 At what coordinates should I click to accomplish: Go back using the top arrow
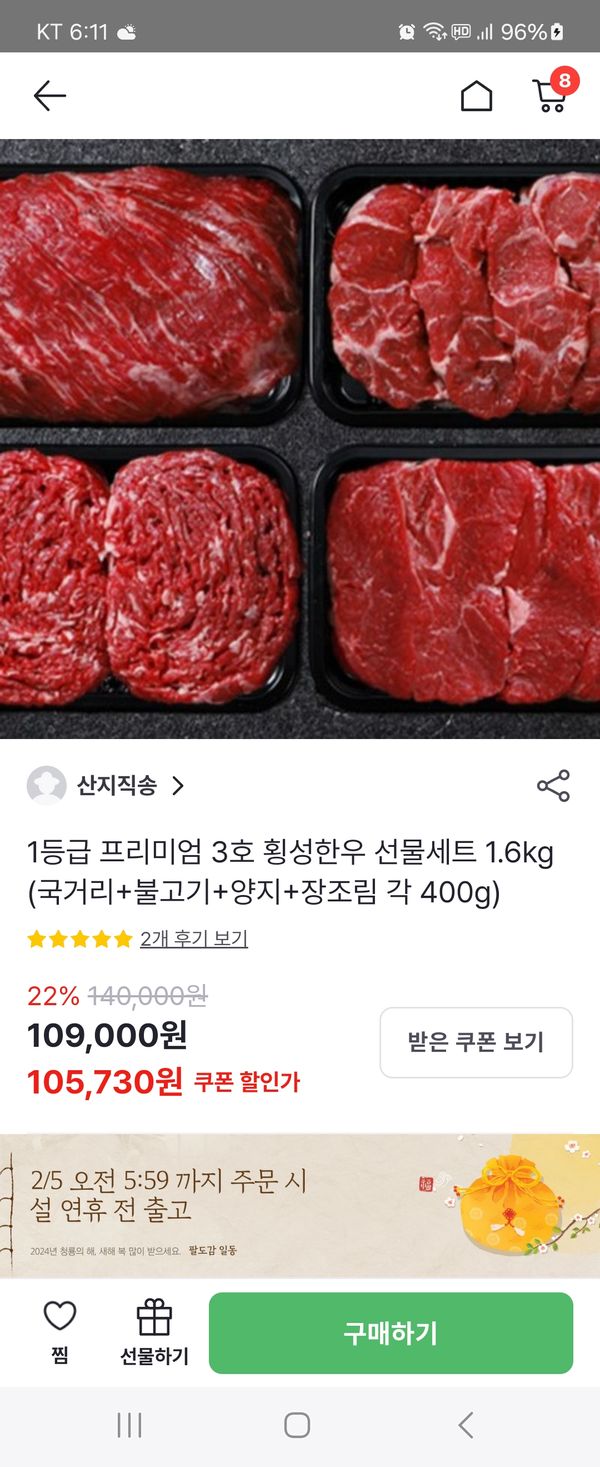pos(49,96)
